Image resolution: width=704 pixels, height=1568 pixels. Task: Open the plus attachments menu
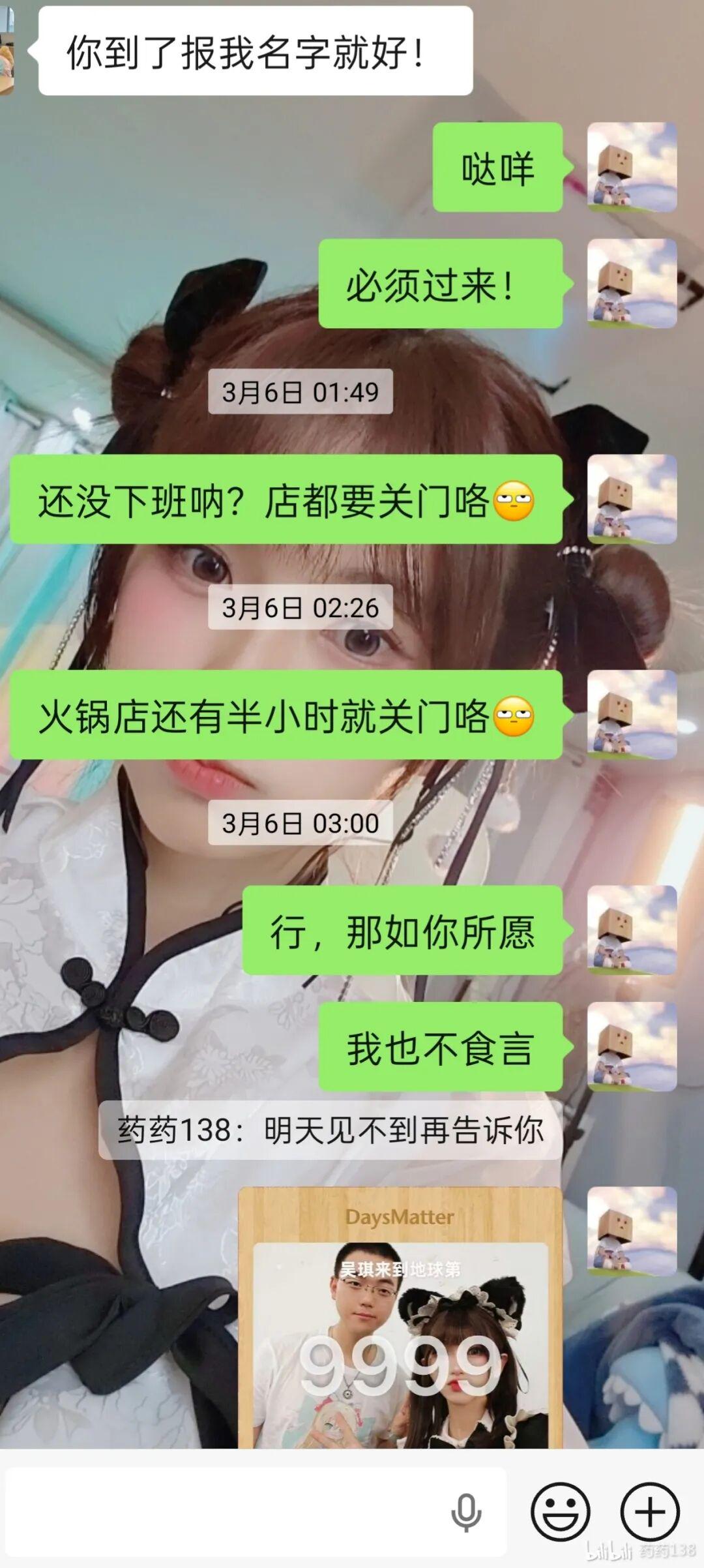[649, 1512]
